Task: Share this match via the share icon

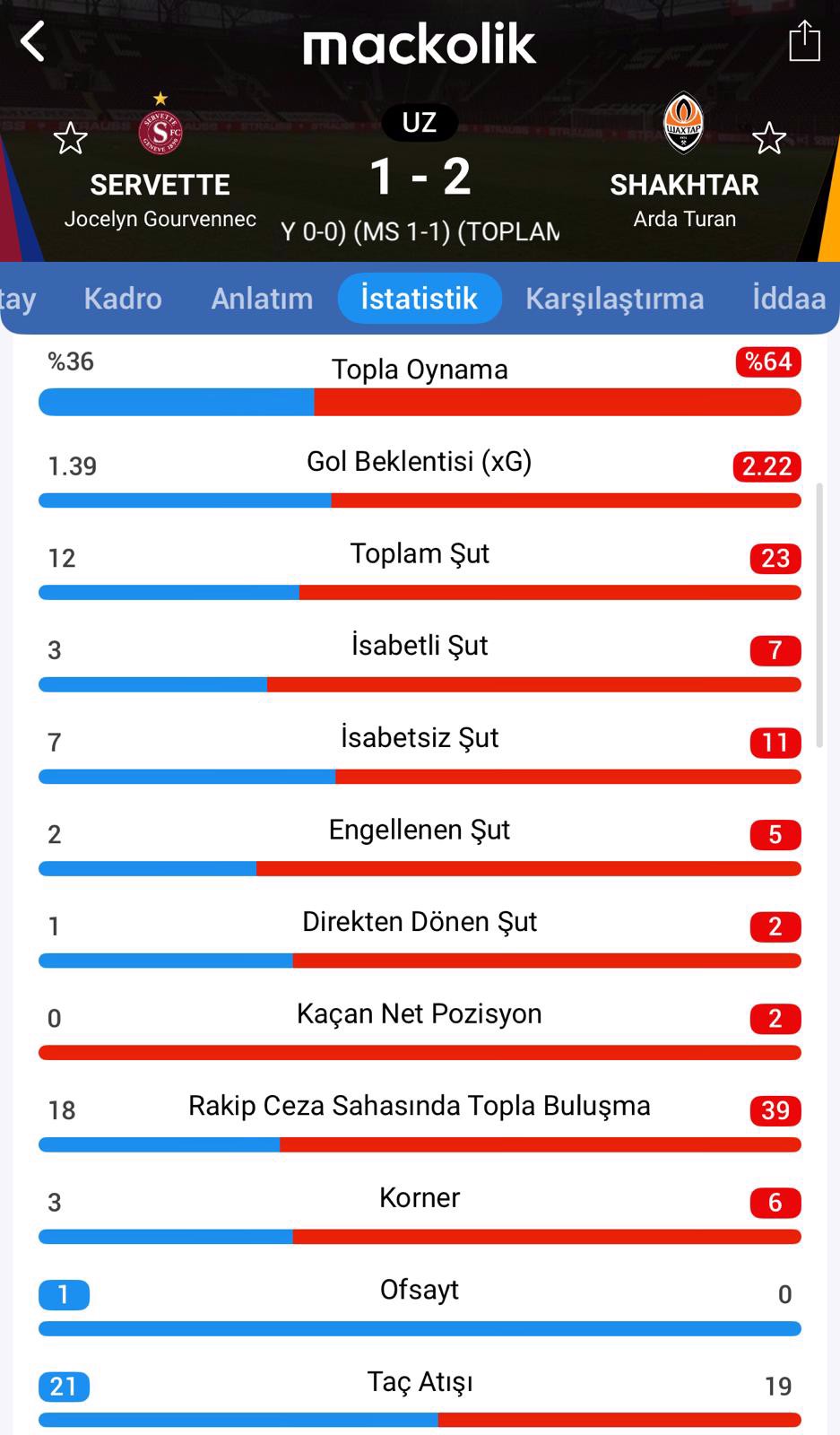Action: [x=803, y=40]
